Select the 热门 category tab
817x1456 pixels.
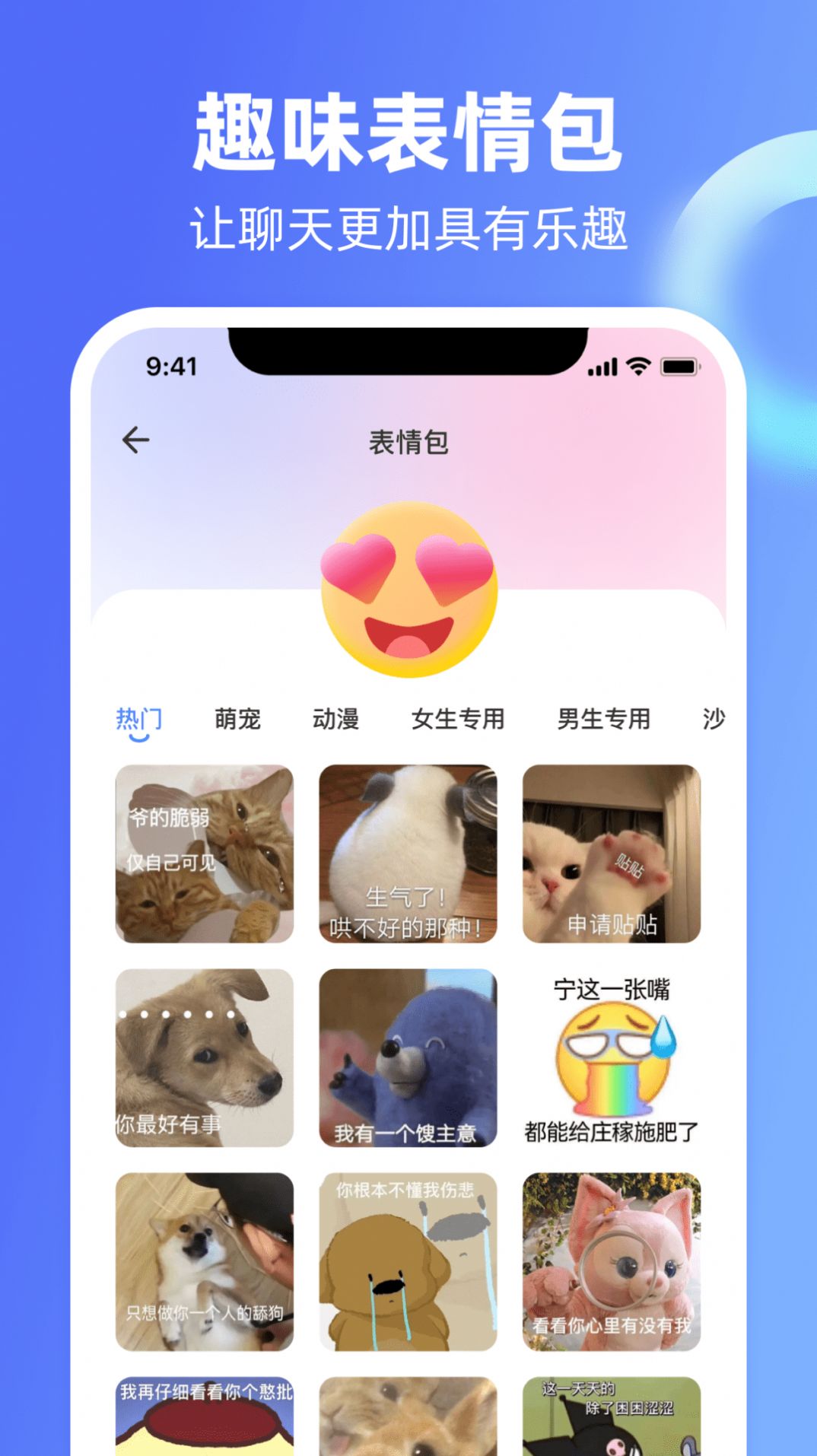138,716
